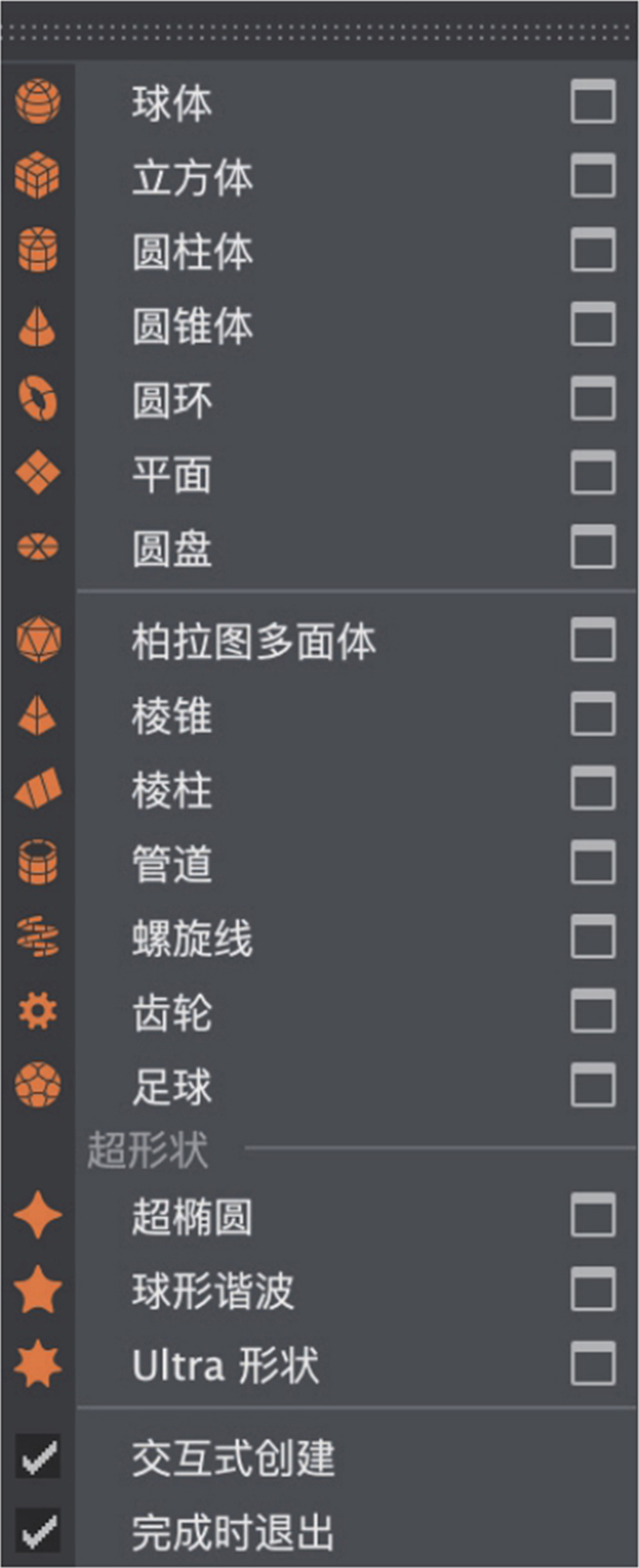
Task: Choose the 圆锥体 menu item
Action: (x=192, y=326)
